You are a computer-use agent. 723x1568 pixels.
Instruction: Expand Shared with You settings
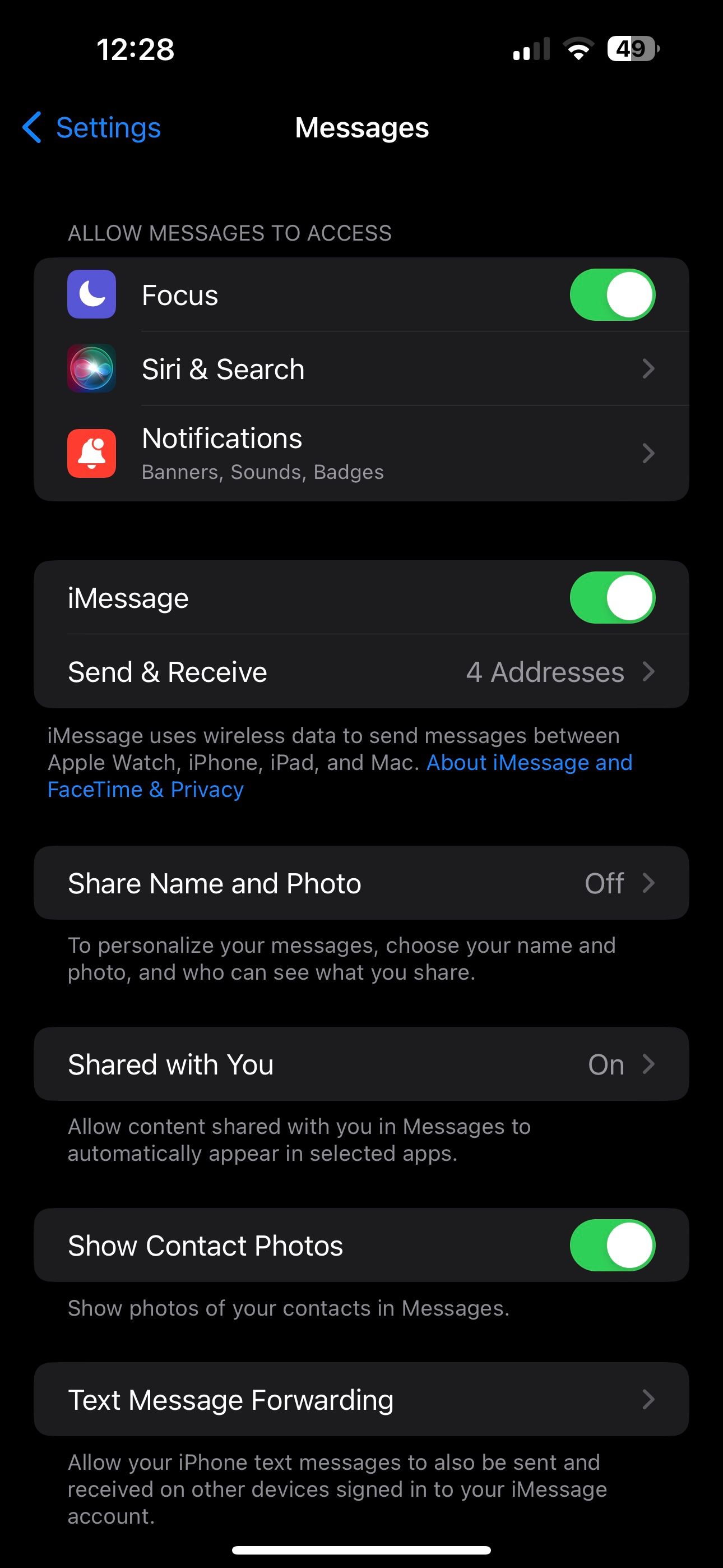click(x=361, y=1064)
